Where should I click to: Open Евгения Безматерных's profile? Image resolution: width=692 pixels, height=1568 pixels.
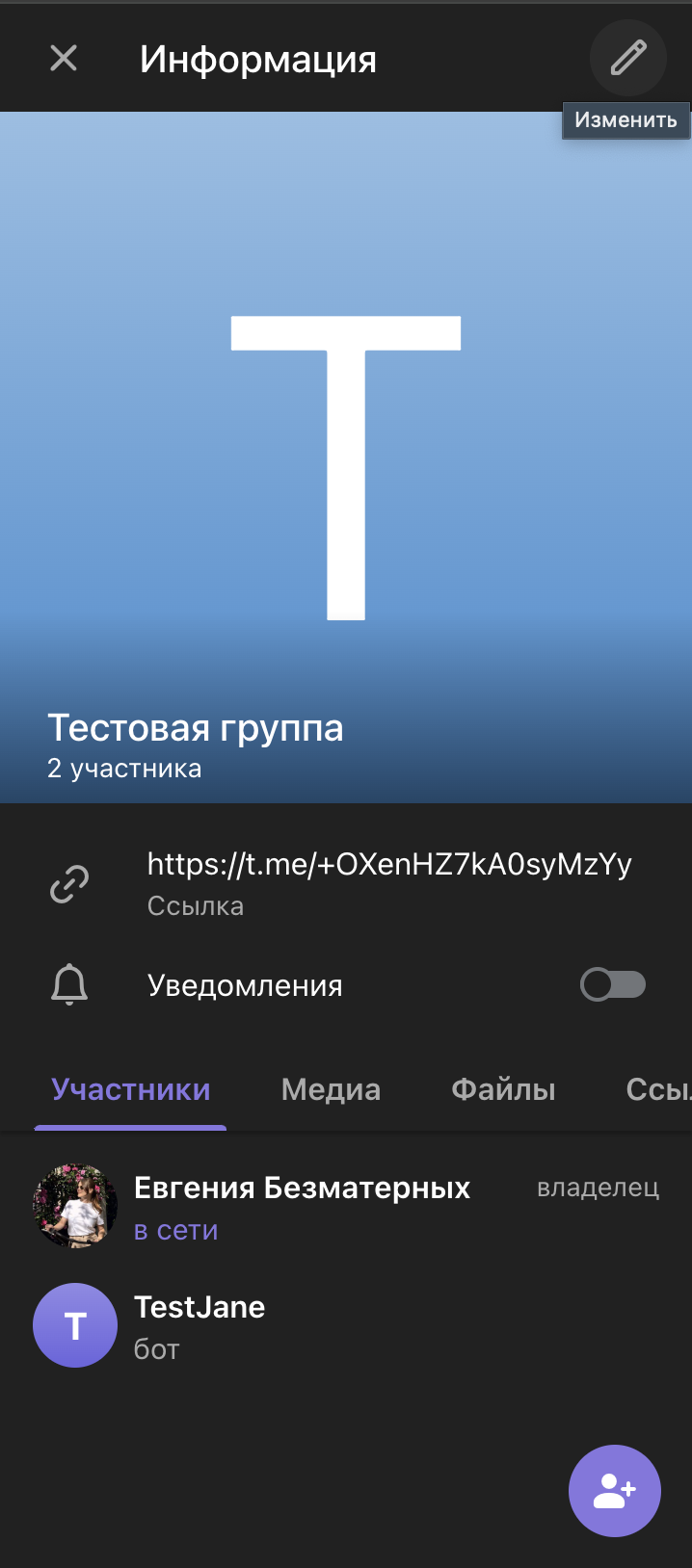346,1207
